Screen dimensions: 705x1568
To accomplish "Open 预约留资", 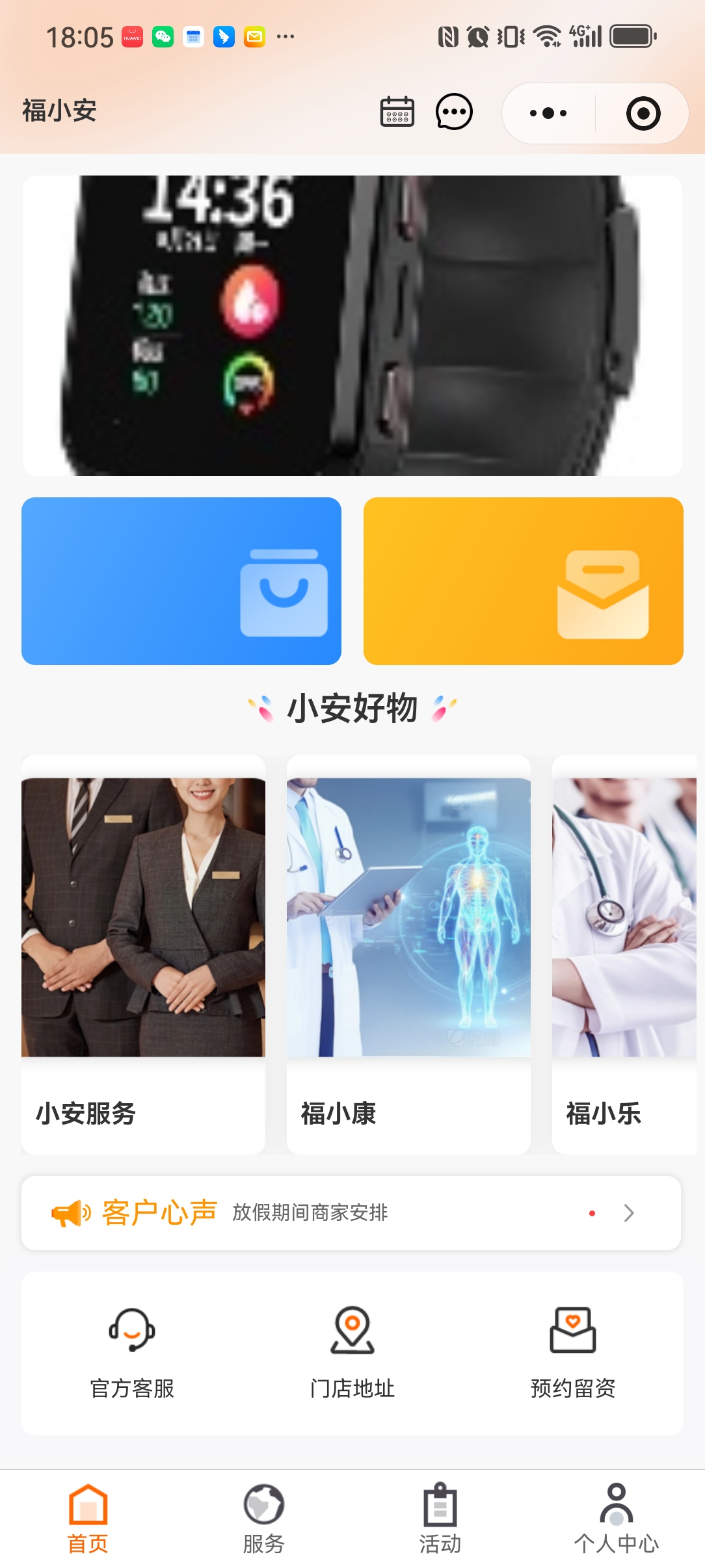I will 572,1352.
